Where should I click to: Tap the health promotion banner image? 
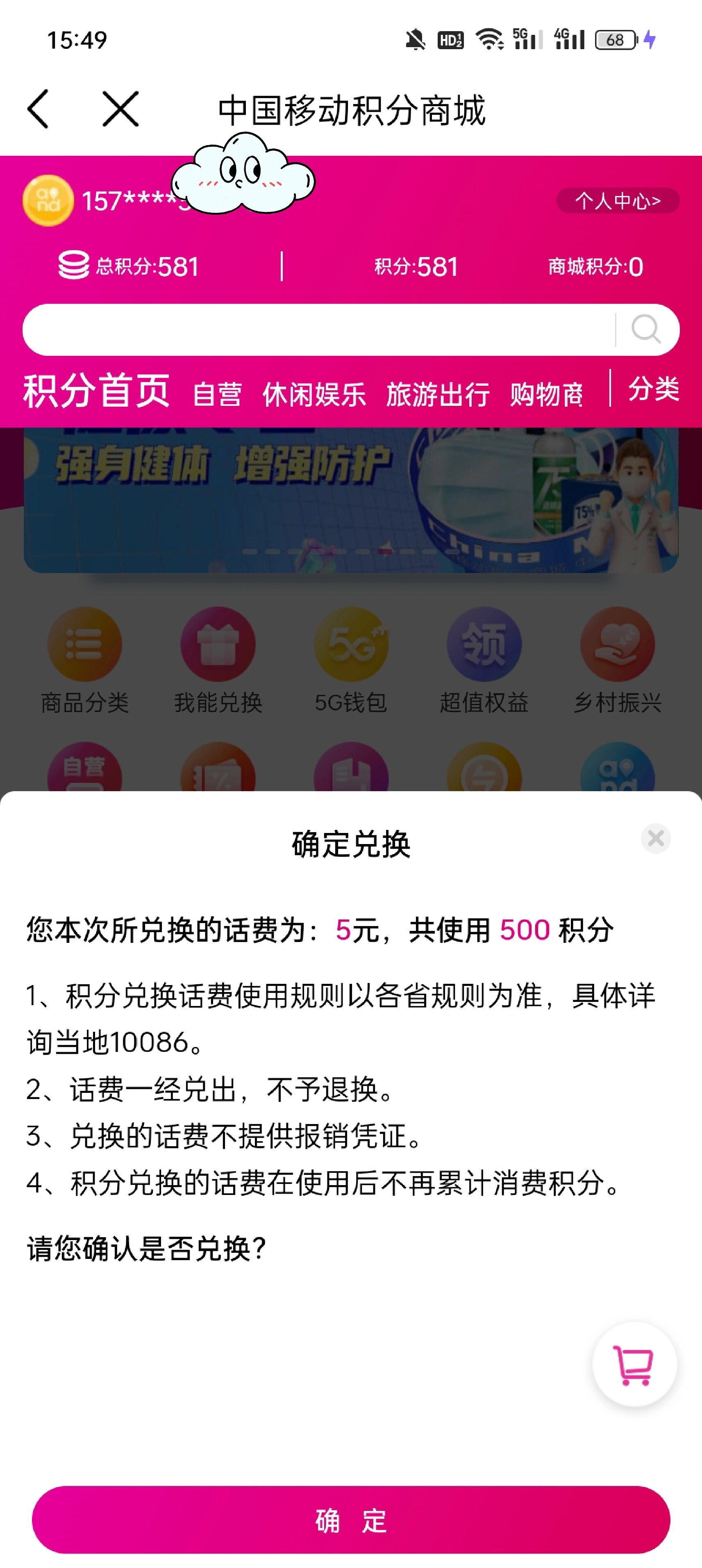[351, 499]
